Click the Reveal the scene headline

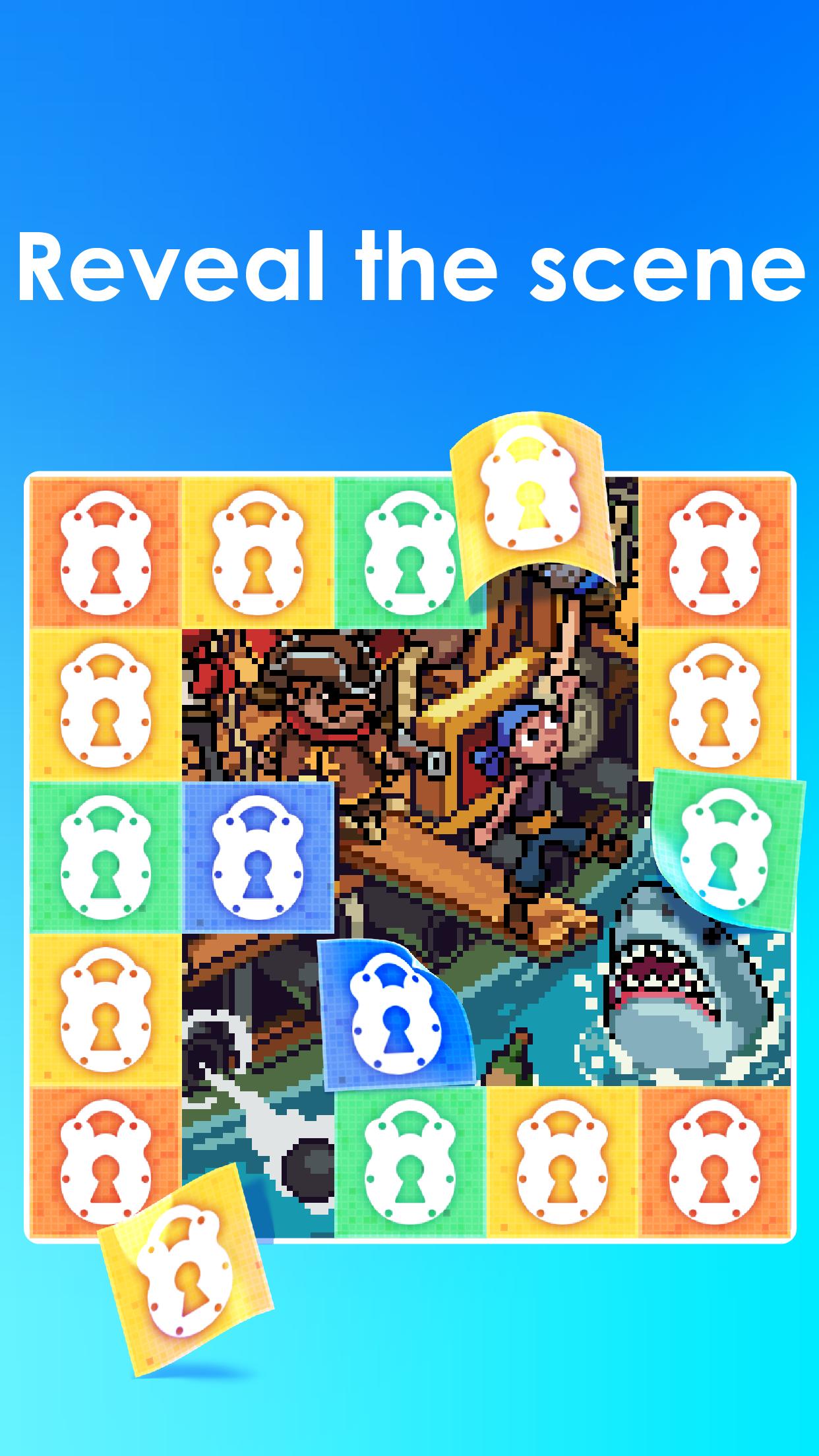[409, 267]
